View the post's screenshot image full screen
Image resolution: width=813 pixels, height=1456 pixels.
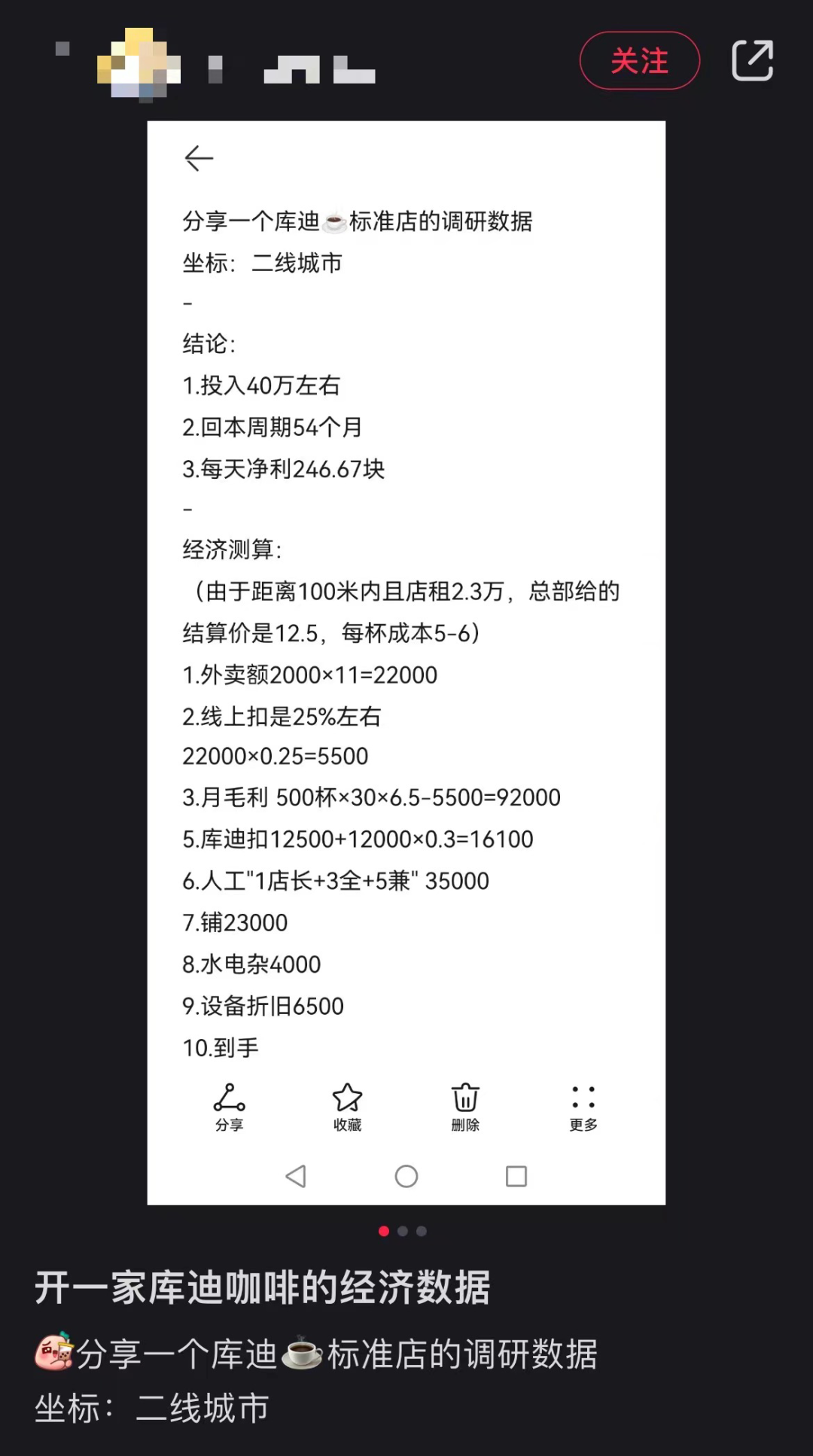pos(406,663)
